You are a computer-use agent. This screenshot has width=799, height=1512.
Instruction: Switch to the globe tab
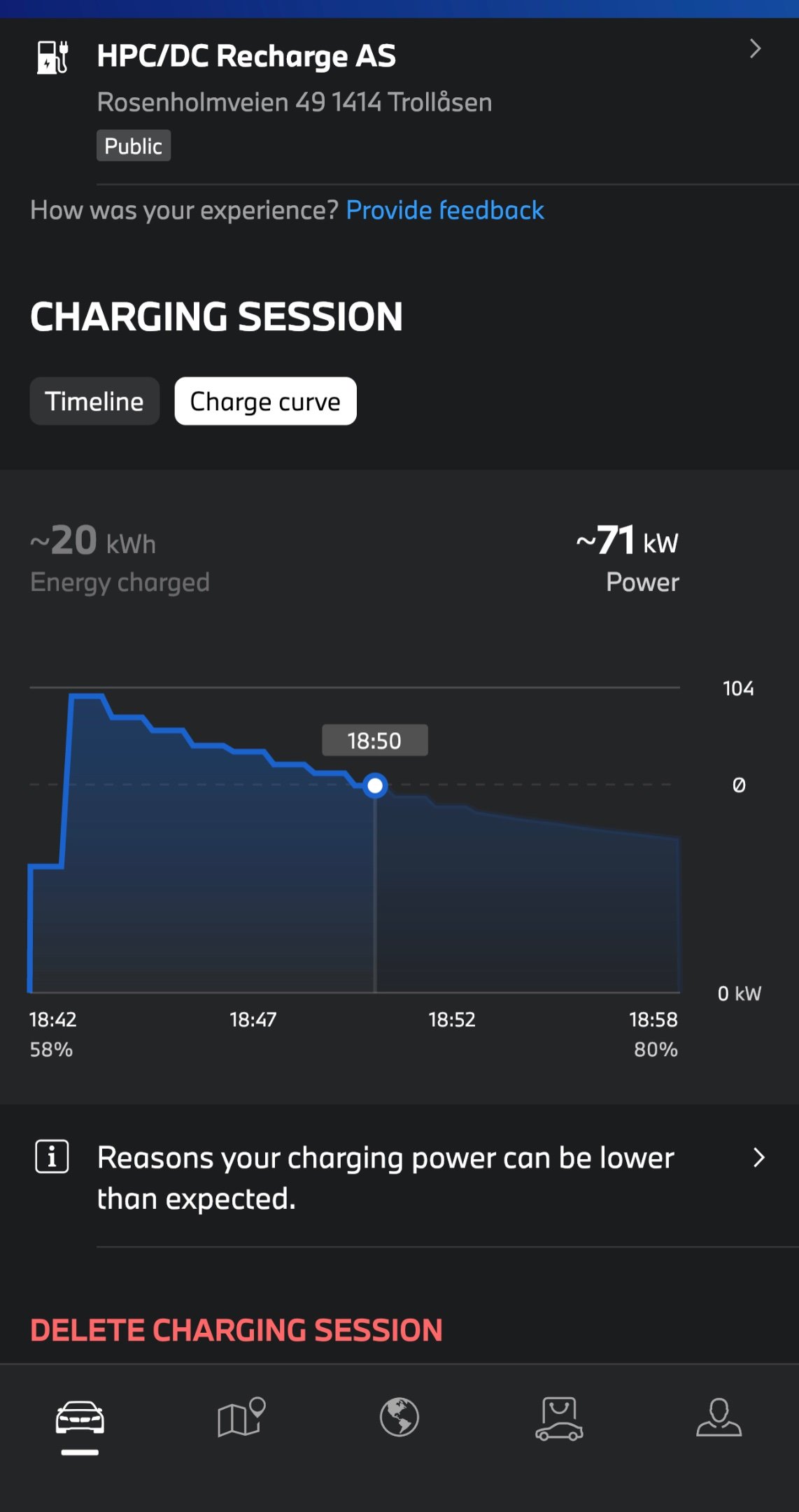coord(399,1418)
